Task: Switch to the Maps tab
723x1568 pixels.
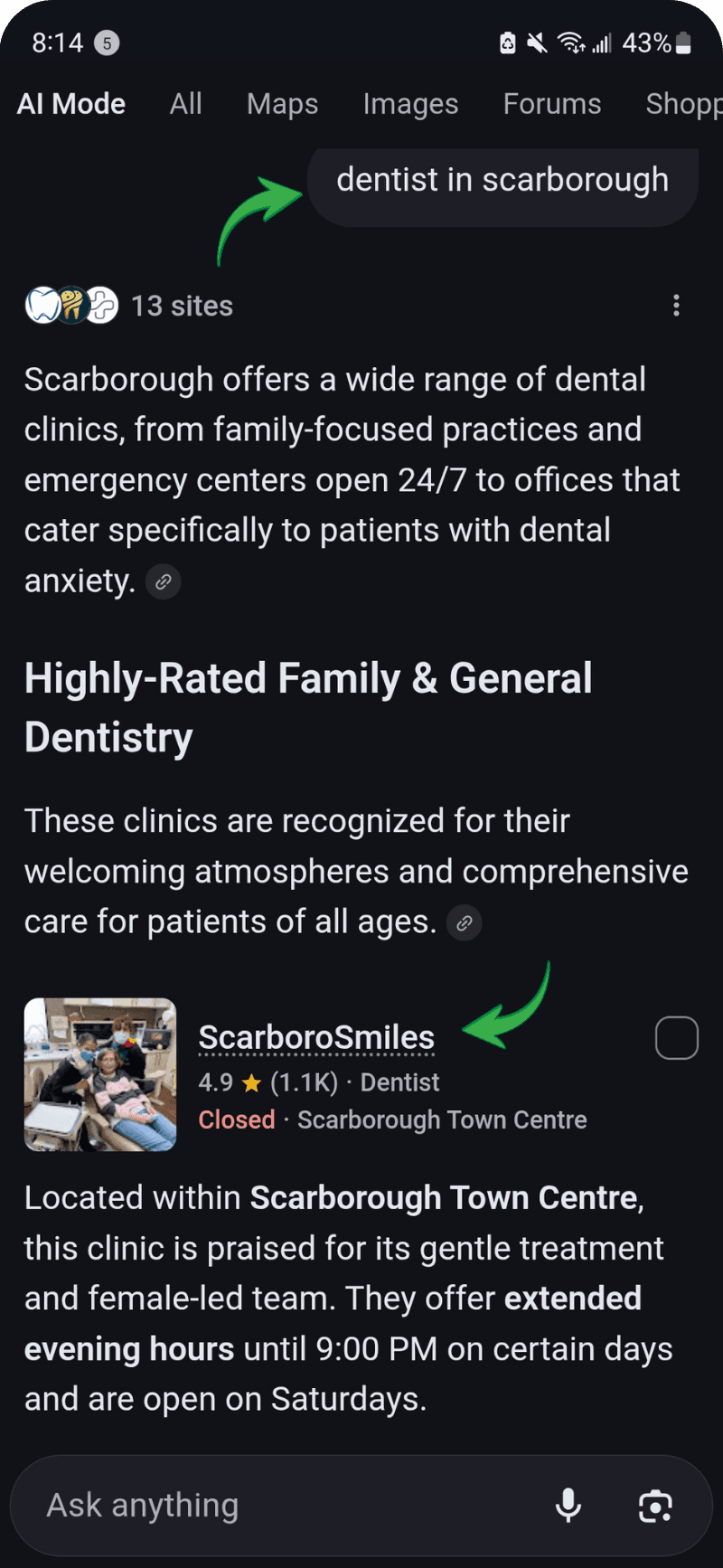Action: click(x=281, y=103)
